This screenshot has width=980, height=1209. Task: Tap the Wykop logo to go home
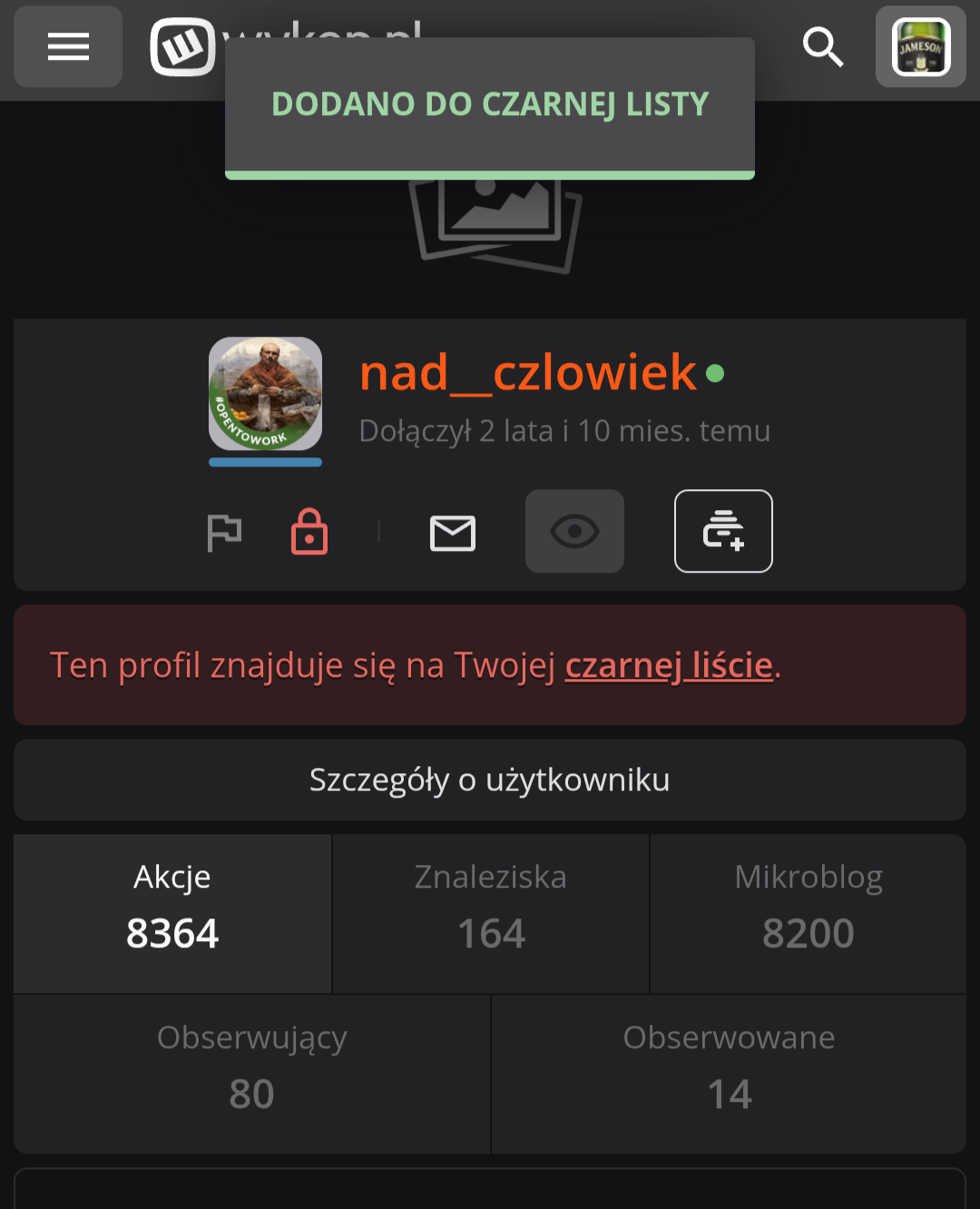coord(183,47)
